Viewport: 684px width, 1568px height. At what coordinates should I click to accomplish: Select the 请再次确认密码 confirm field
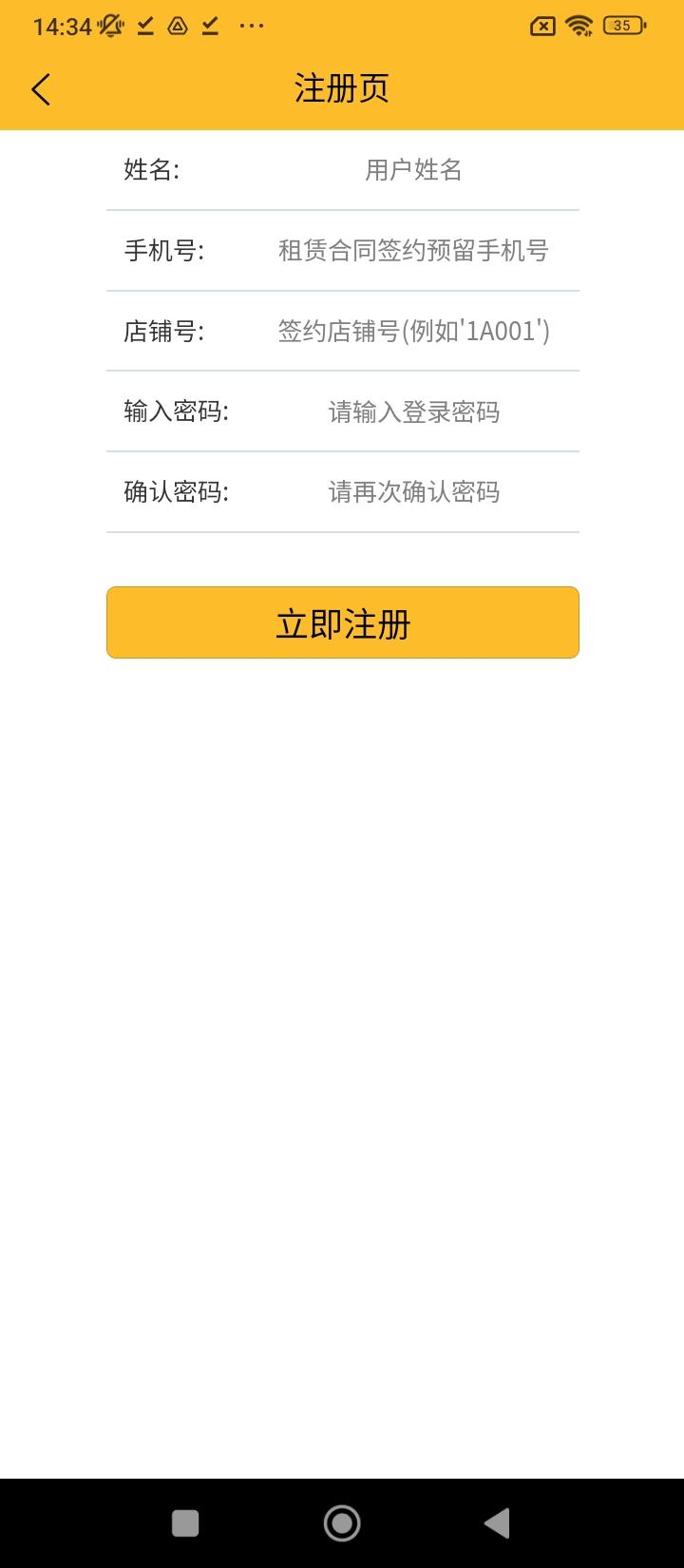click(x=413, y=492)
